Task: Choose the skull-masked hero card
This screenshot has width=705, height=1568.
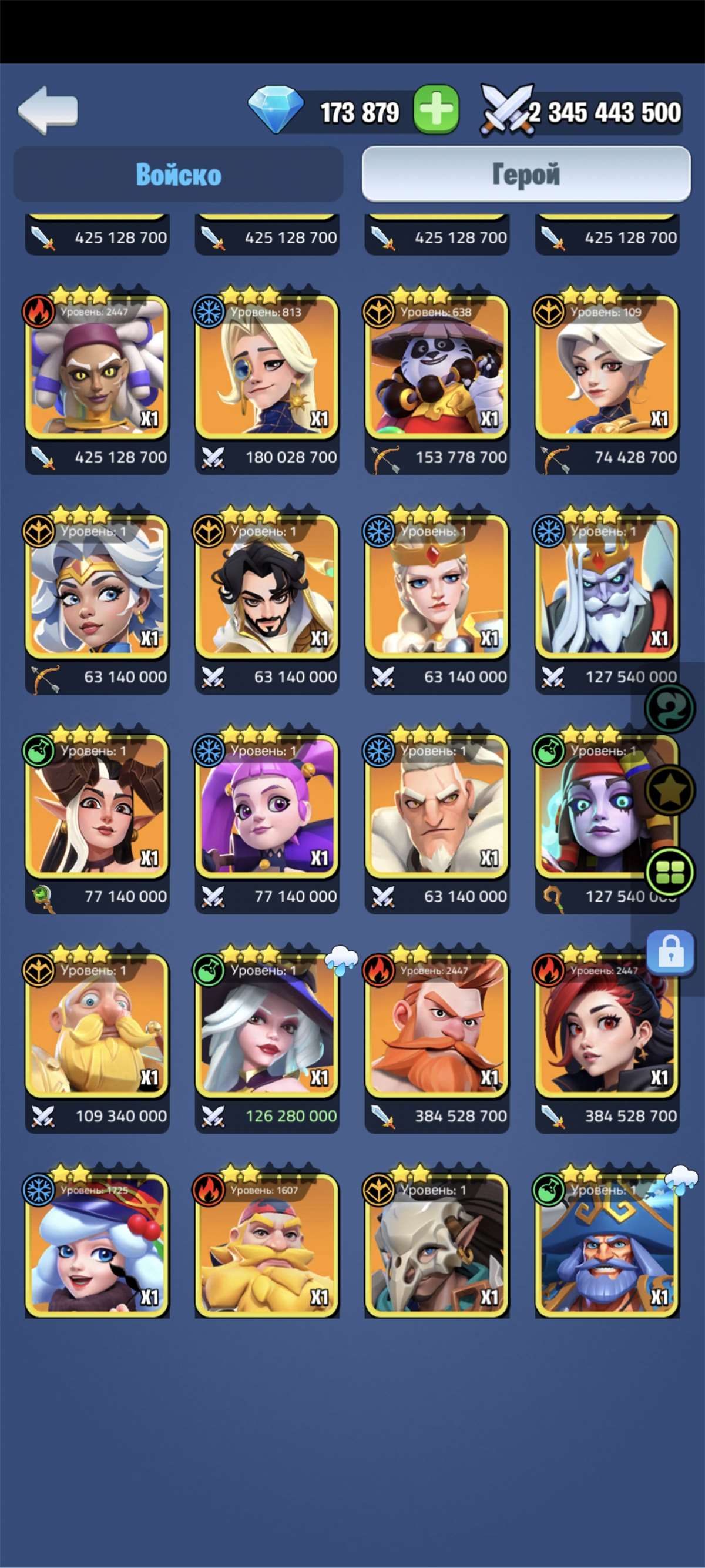Action: click(436, 1246)
